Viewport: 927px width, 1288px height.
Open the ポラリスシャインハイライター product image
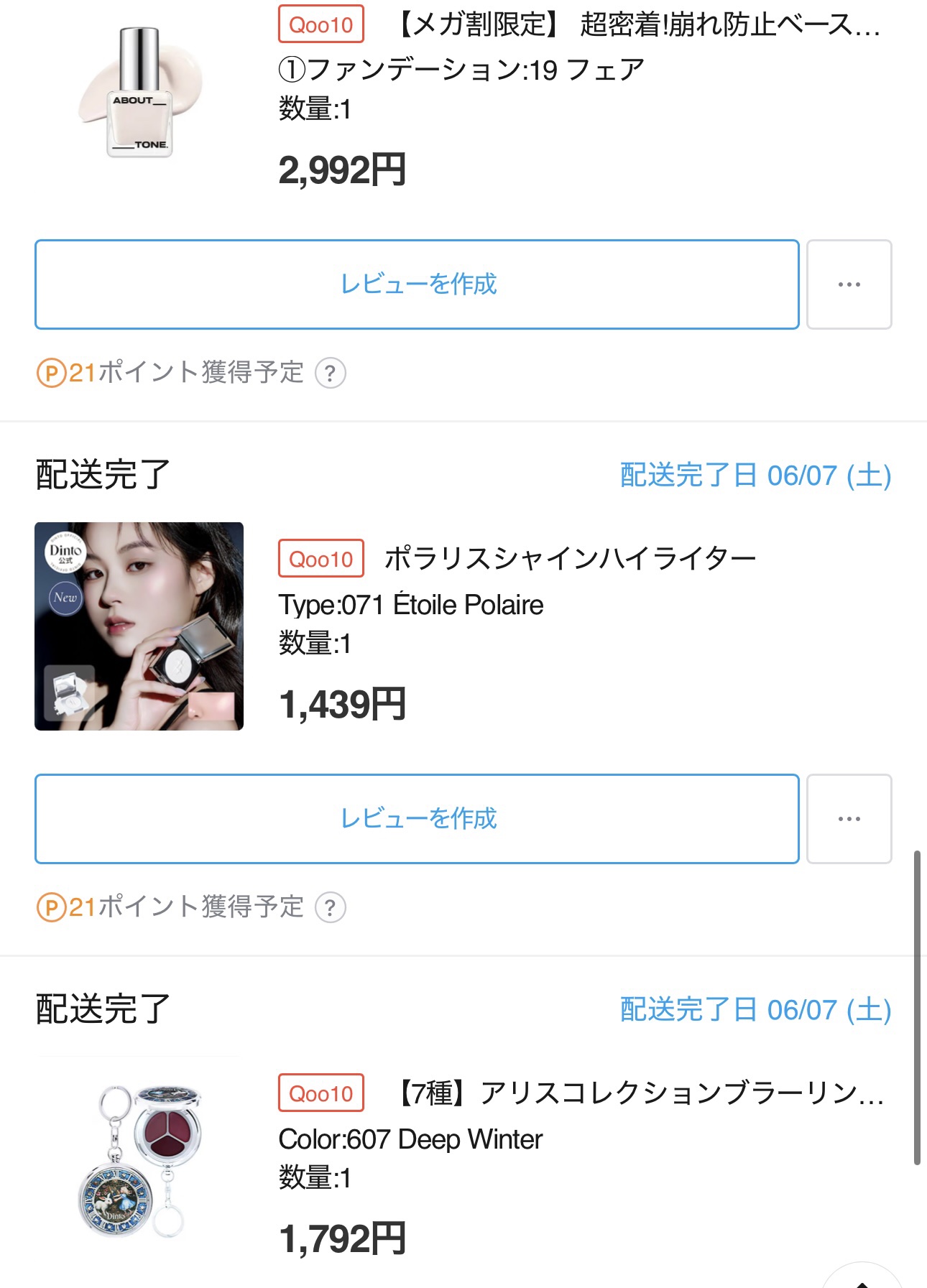tap(139, 626)
